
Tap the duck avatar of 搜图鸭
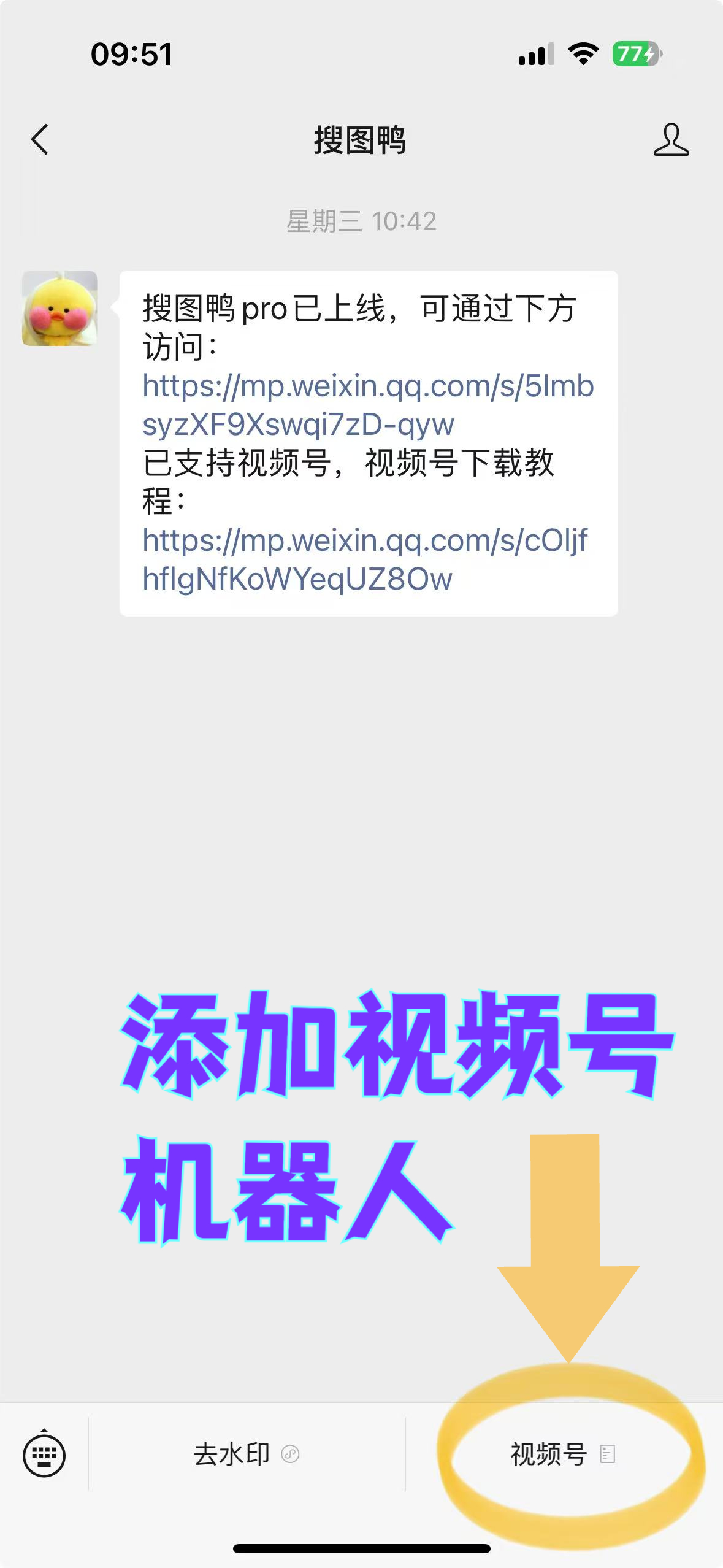coord(59,309)
